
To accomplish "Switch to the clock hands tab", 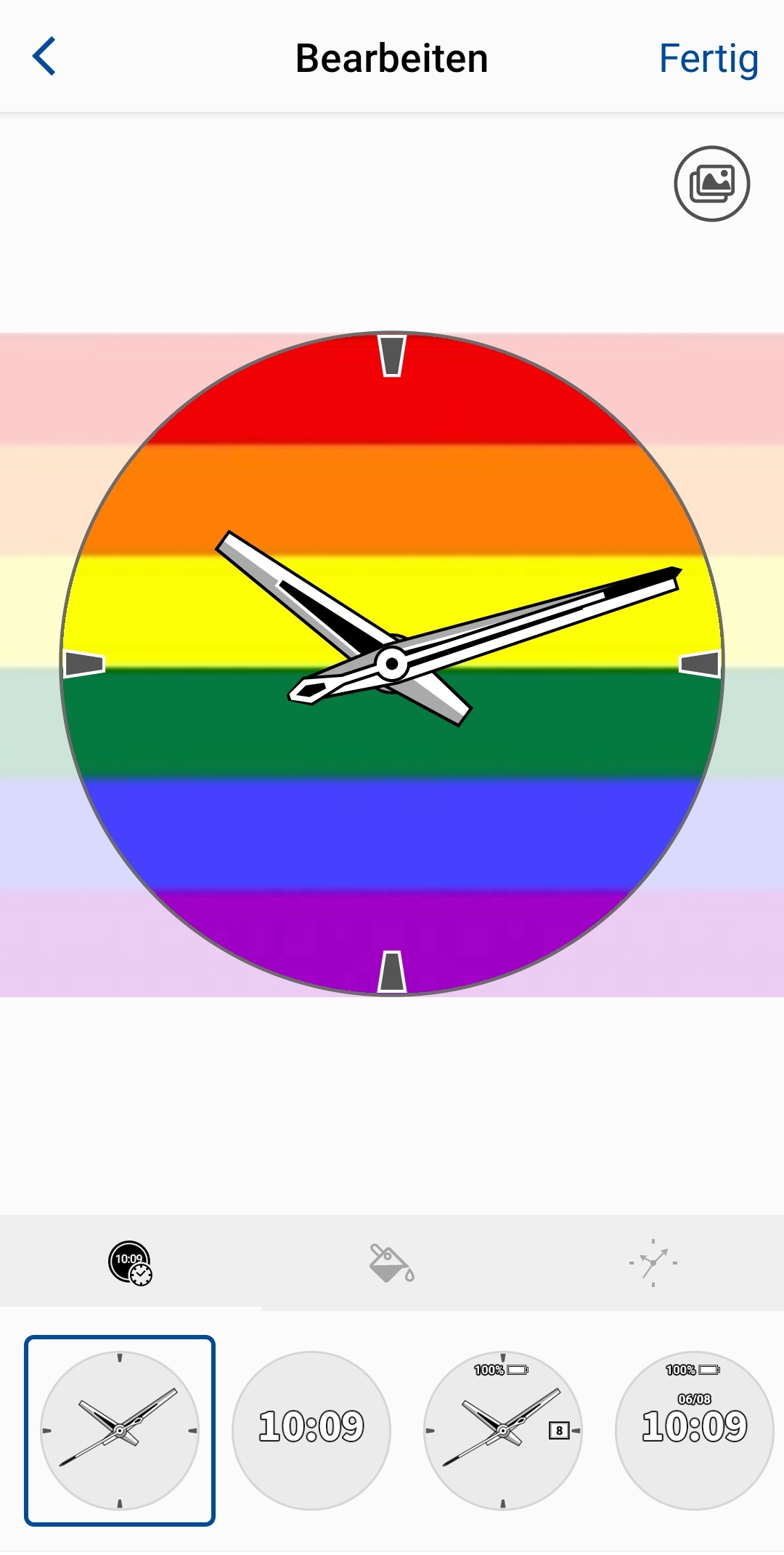I will click(653, 1263).
